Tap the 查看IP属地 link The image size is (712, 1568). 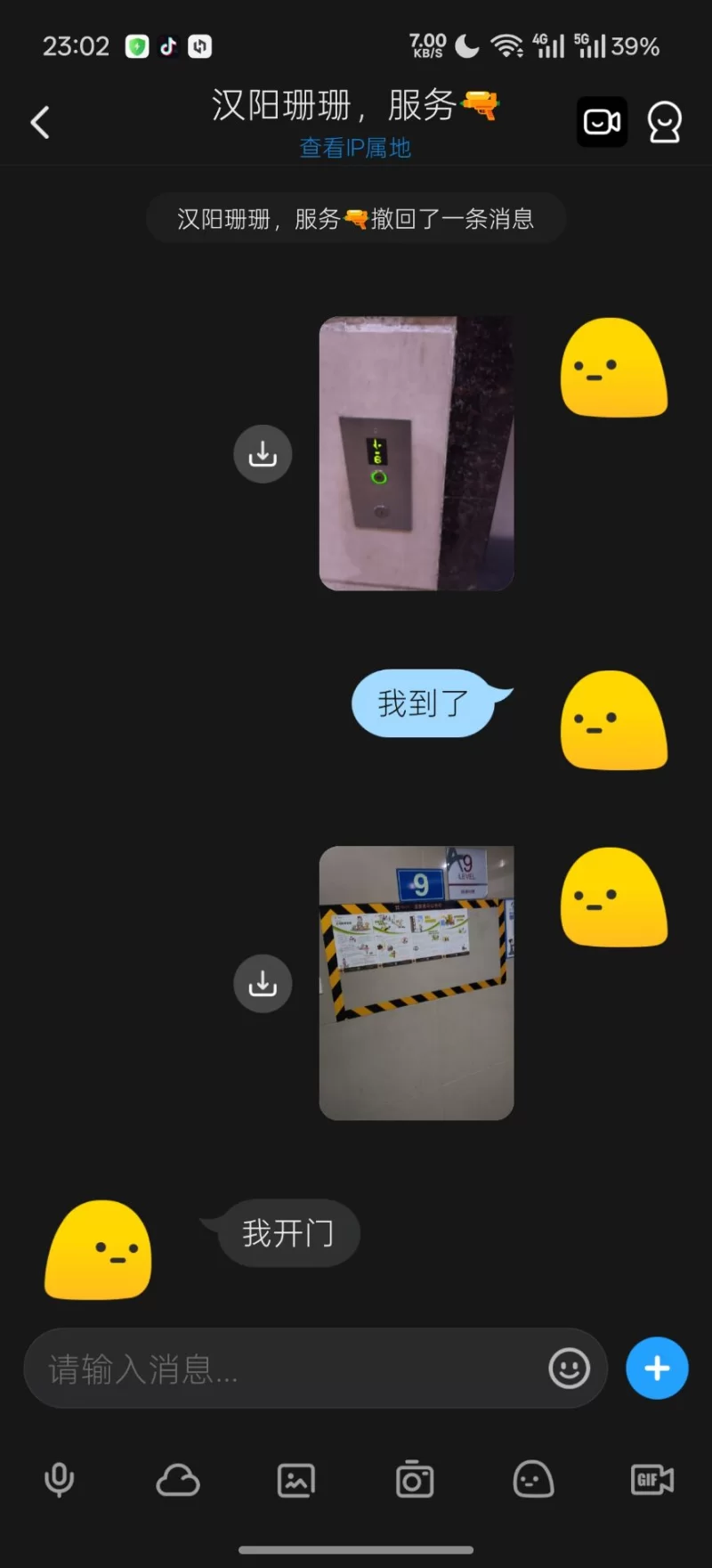coord(355,148)
